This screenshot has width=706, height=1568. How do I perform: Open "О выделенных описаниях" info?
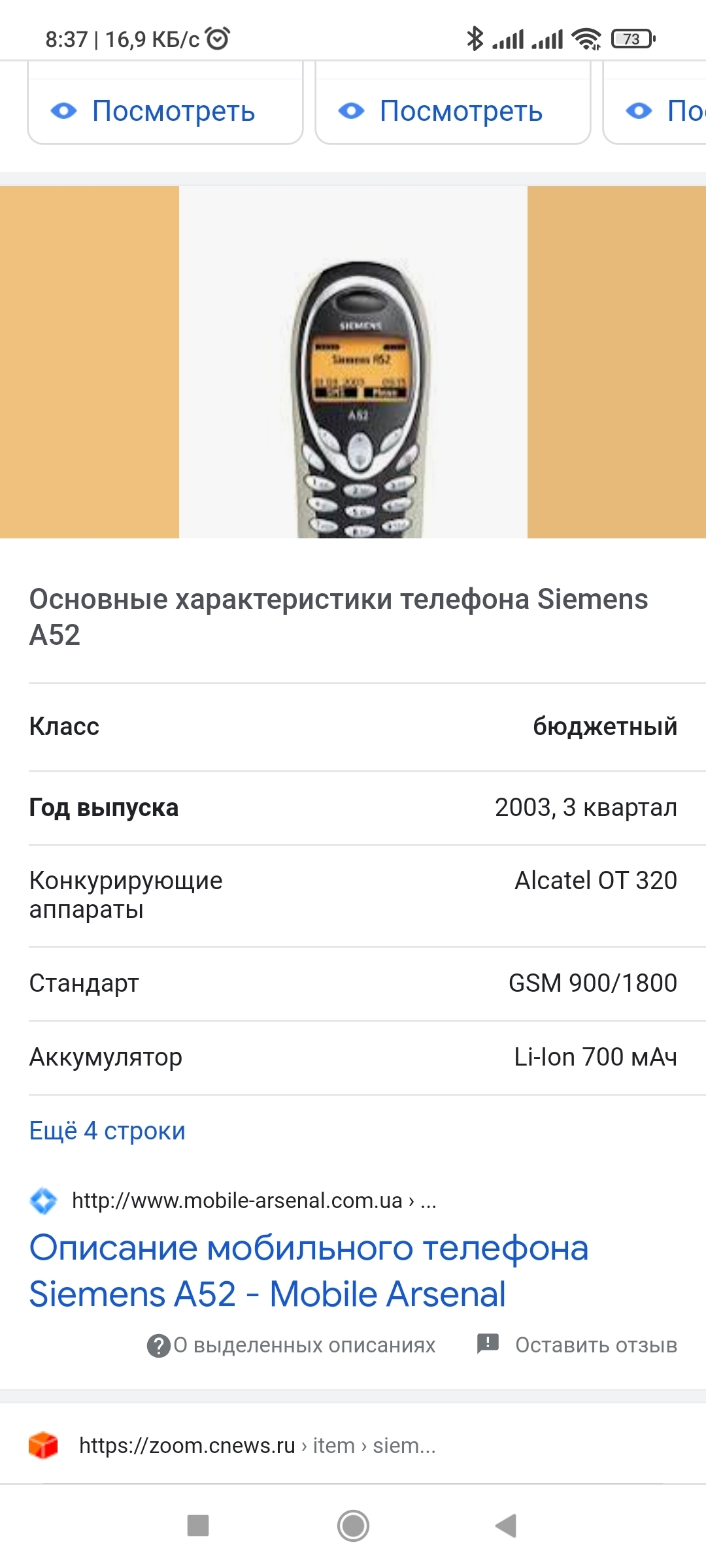point(292,1345)
